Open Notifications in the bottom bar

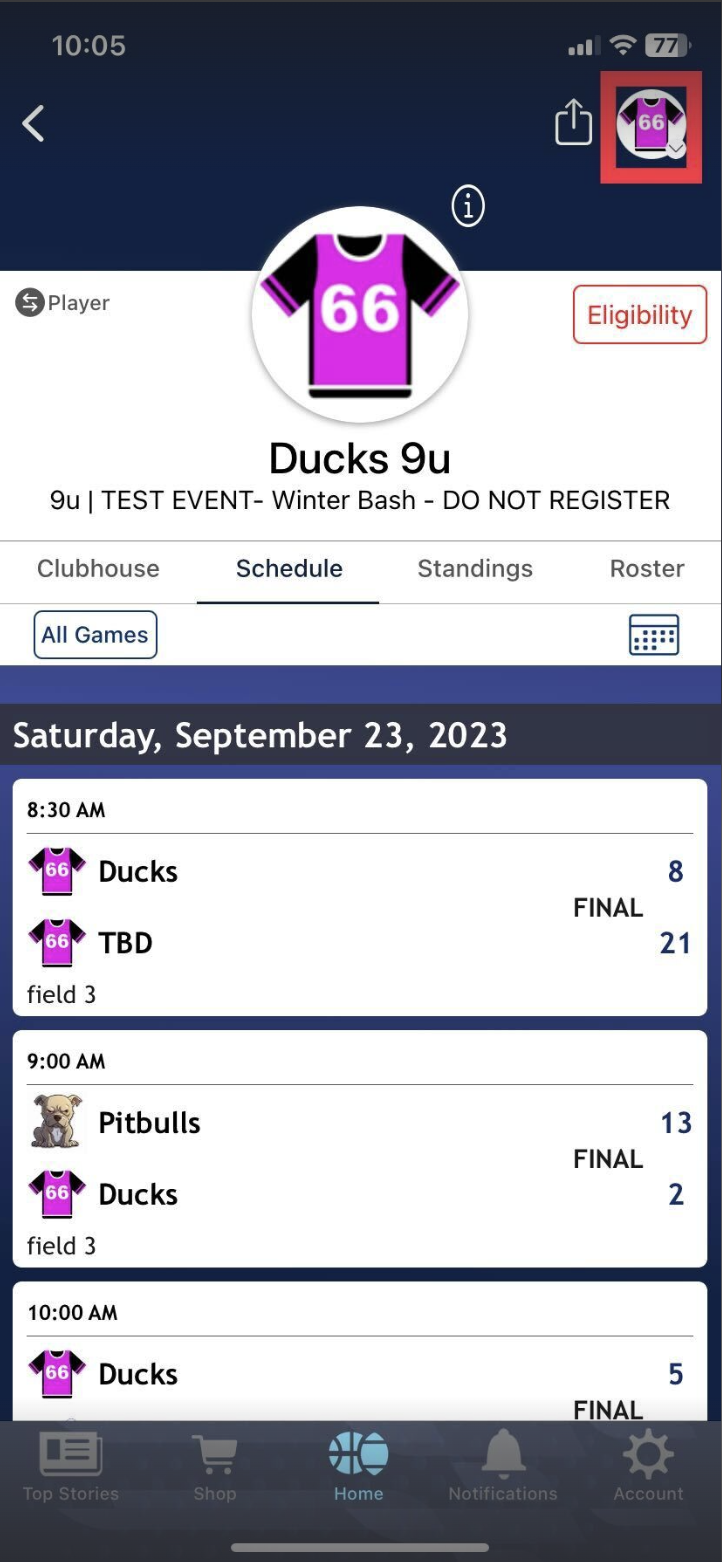[x=503, y=1467]
